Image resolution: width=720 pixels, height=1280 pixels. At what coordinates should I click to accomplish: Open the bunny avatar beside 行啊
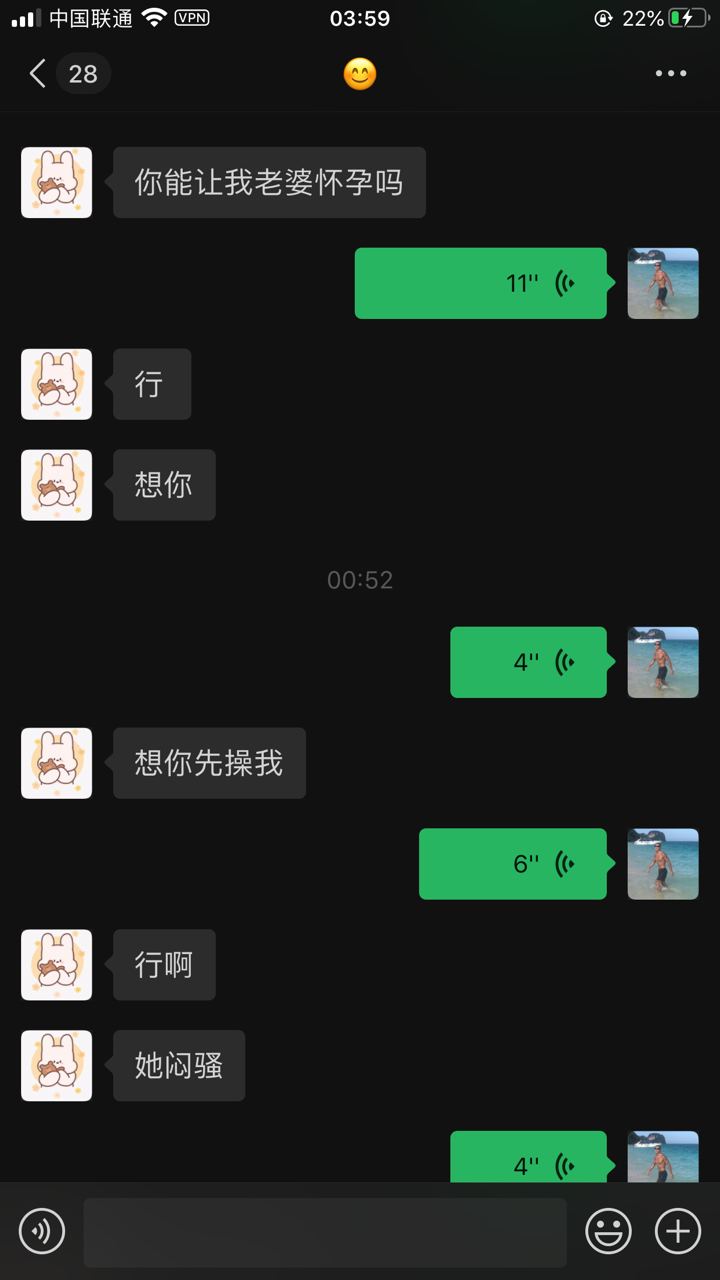tap(57, 965)
